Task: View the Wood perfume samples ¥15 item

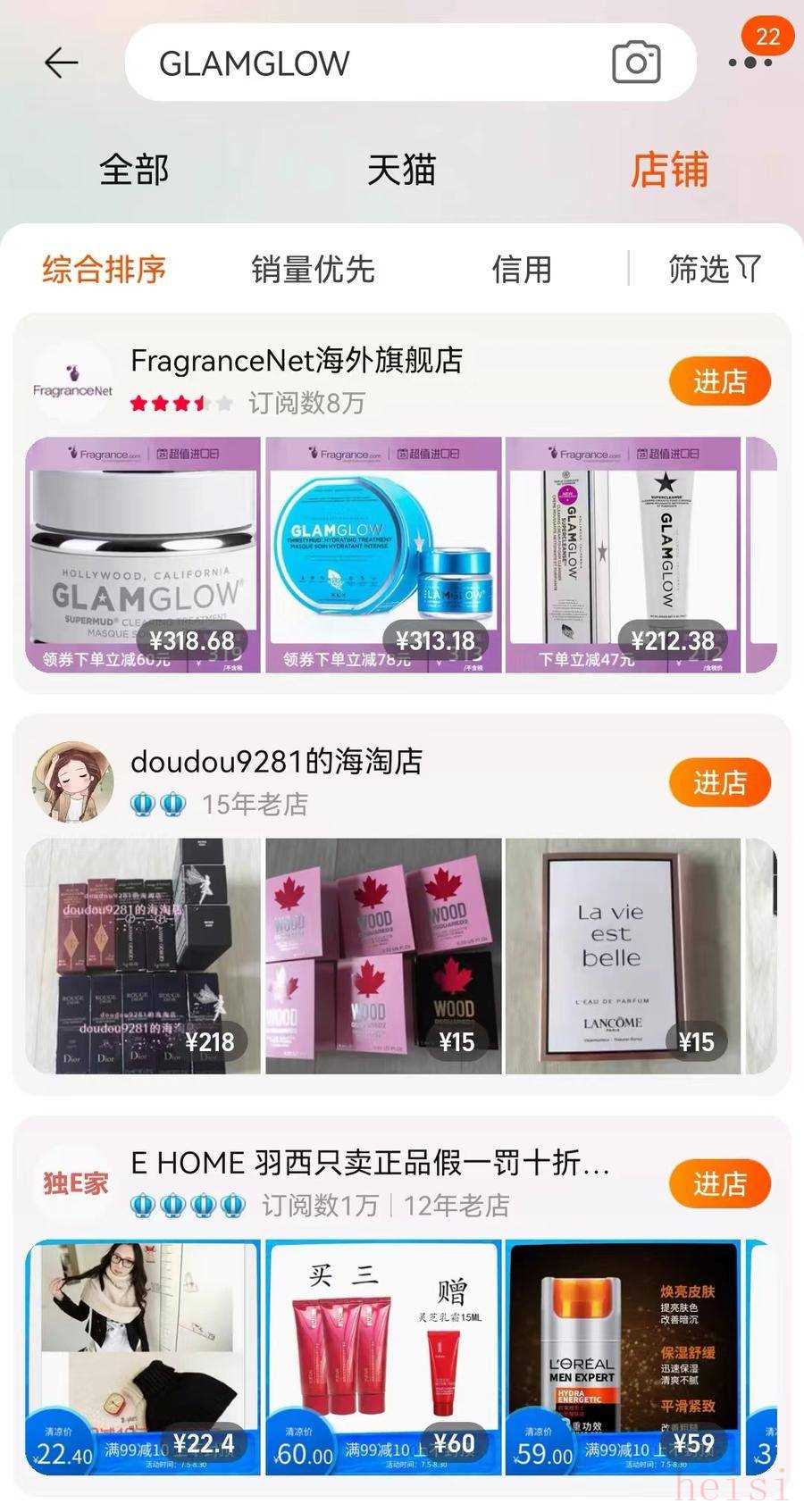Action: tap(383, 956)
